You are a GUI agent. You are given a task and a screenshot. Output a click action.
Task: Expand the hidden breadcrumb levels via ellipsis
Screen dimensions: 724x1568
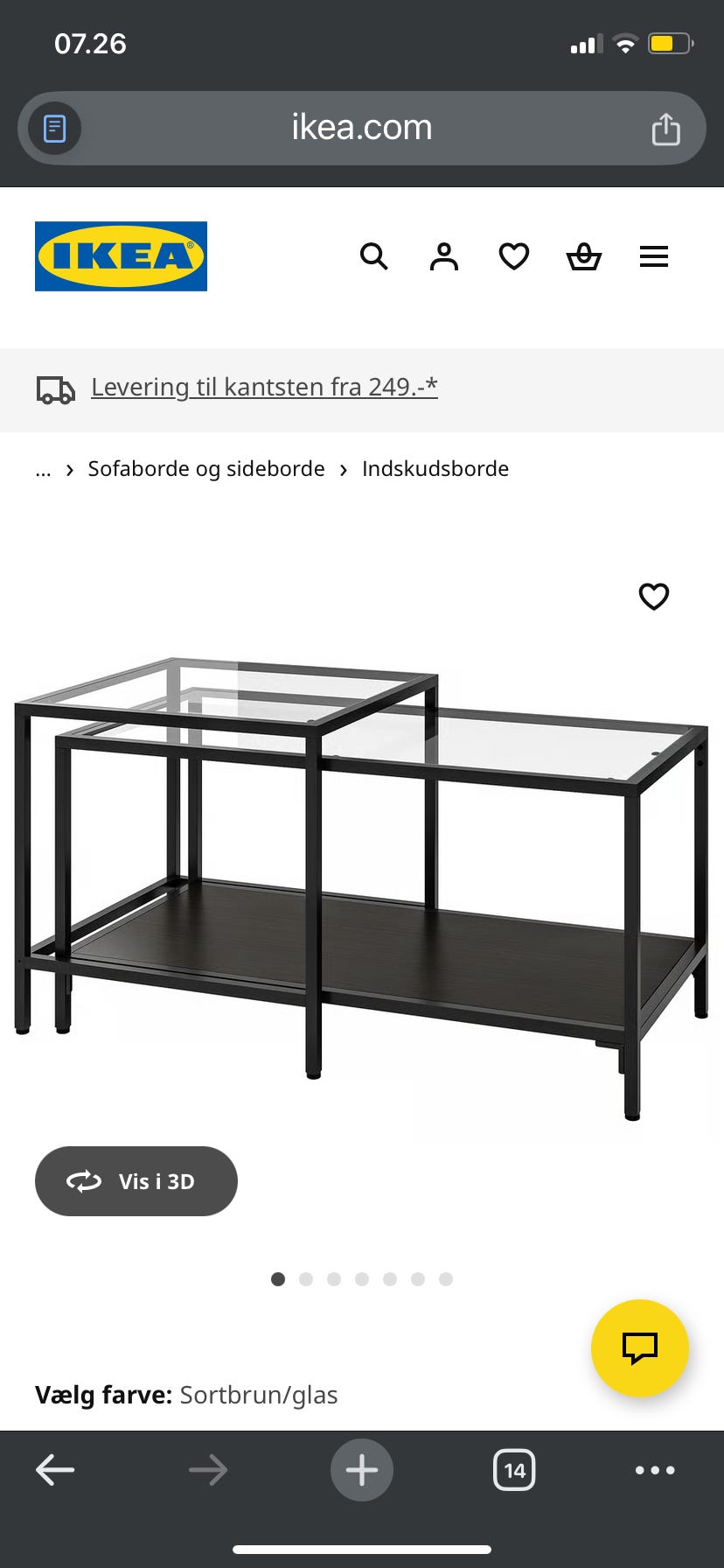pos(43,470)
